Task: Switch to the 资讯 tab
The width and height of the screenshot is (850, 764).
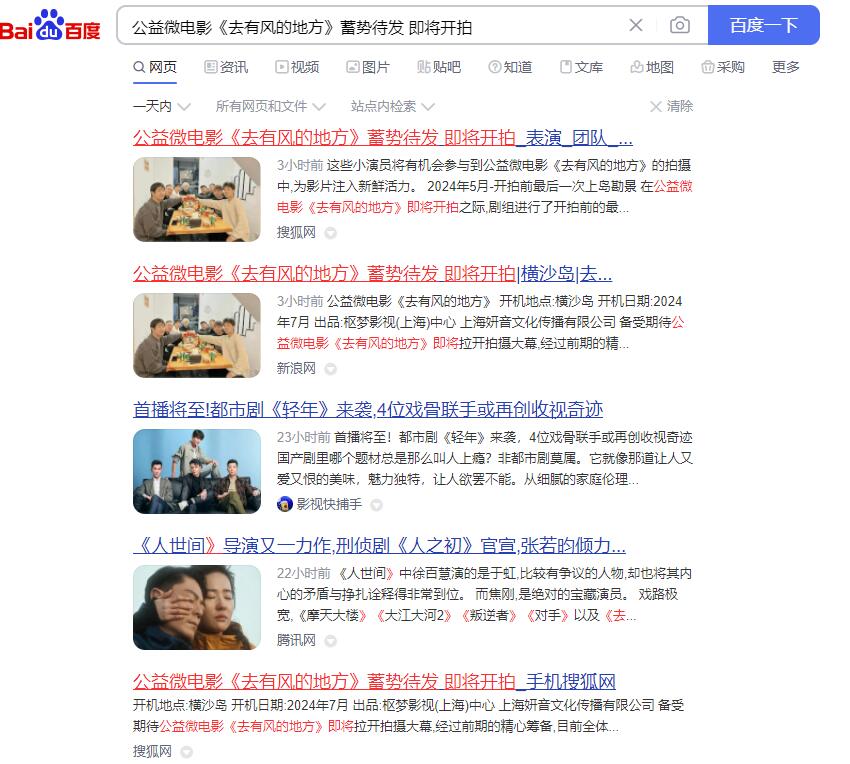Action: coord(226,67)
